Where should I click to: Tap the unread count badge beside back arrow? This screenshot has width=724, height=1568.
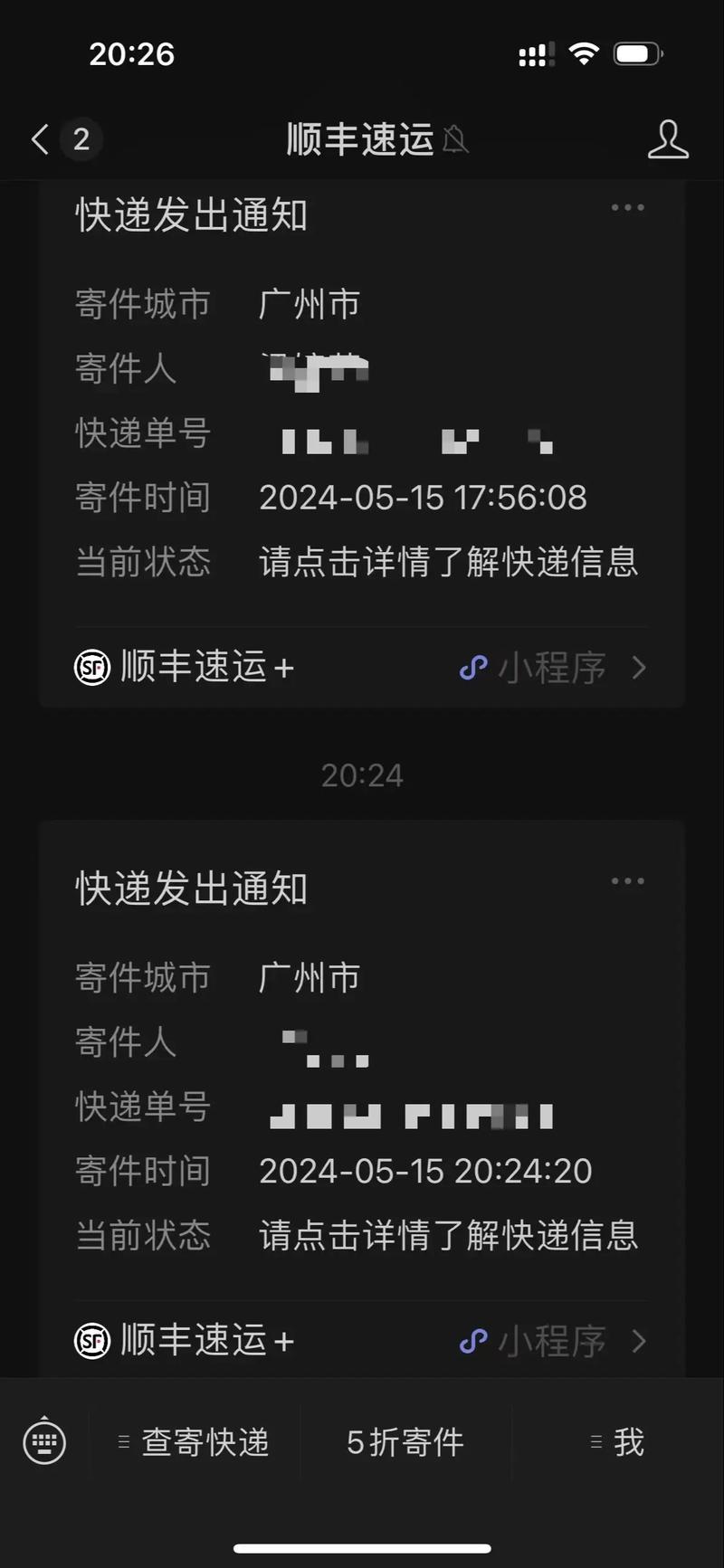pyautogui.click(x=81, y=140)
